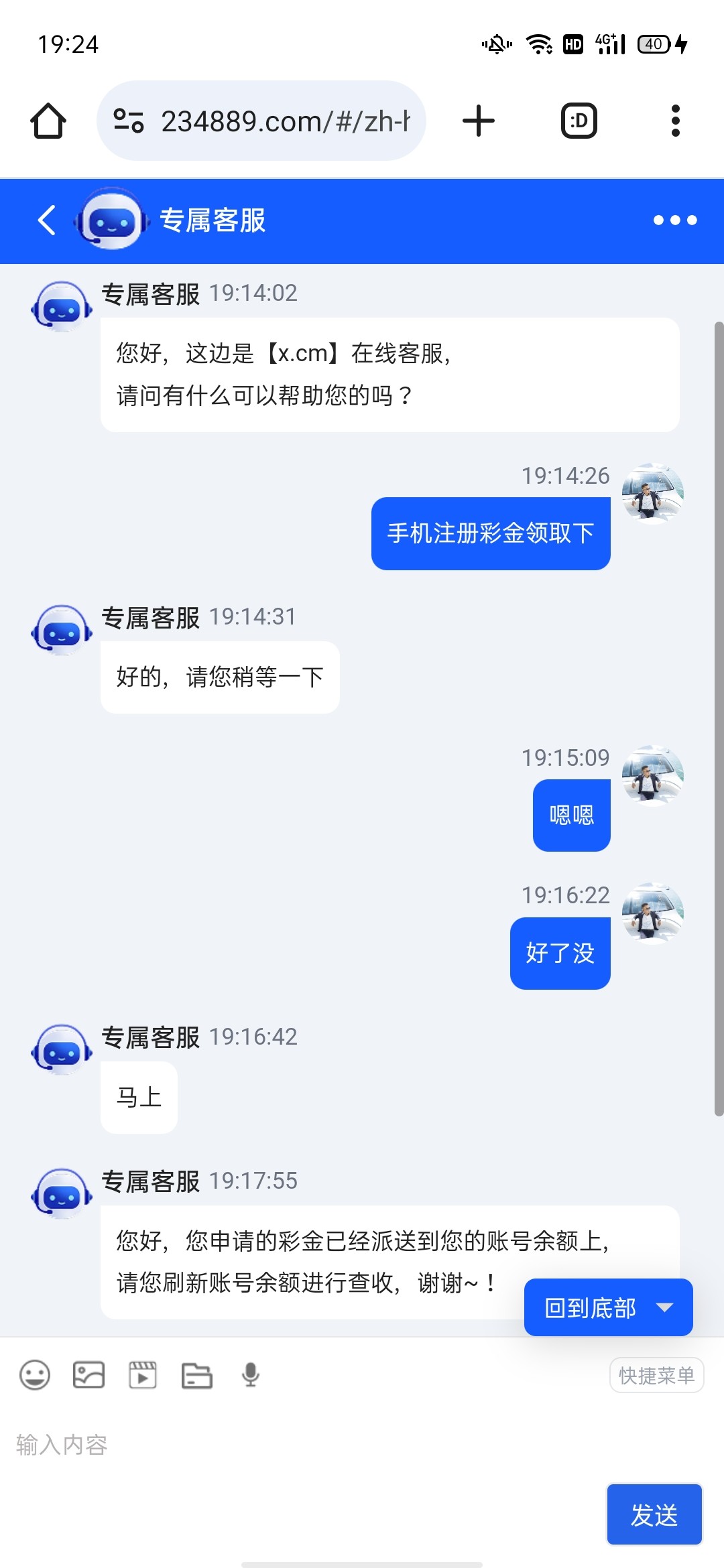
Task: Focus the 输入内容 message field
Action: click(x=302, y=1445)
